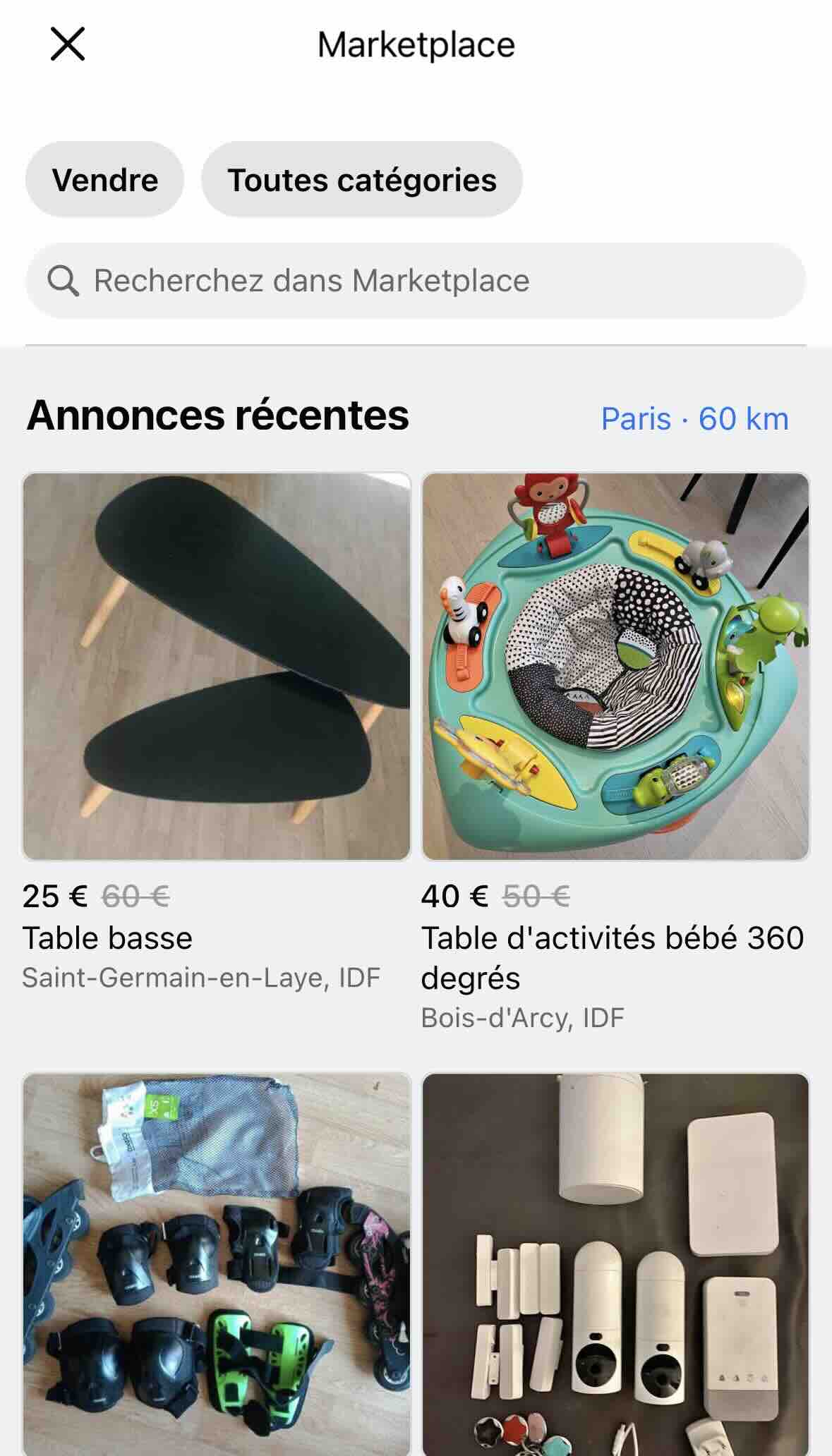The image size is (832, 1456).
Task: Tap the Table basse listing title
Action: (x=107, y=938)
